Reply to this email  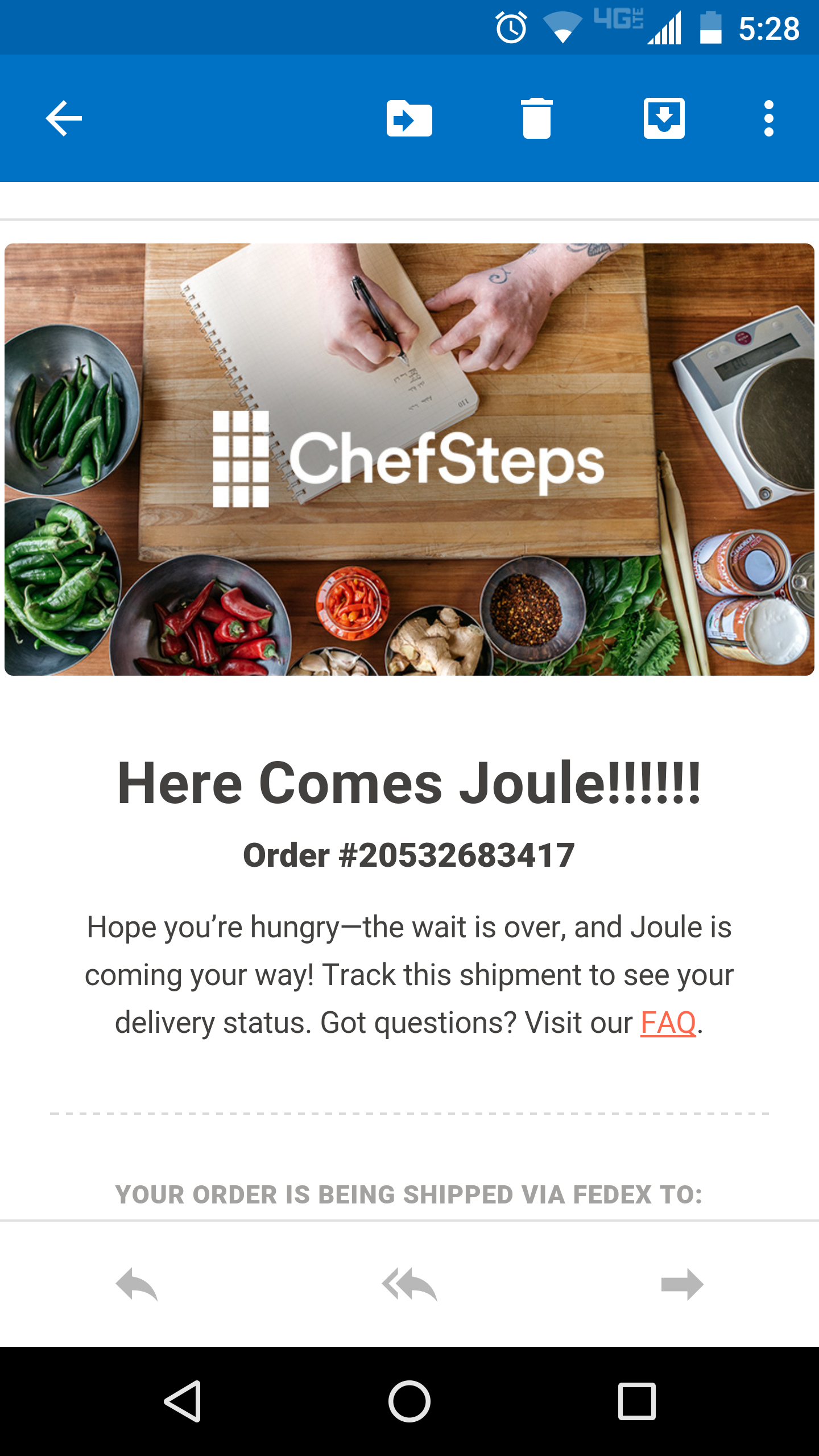(x=136, y=1284)
